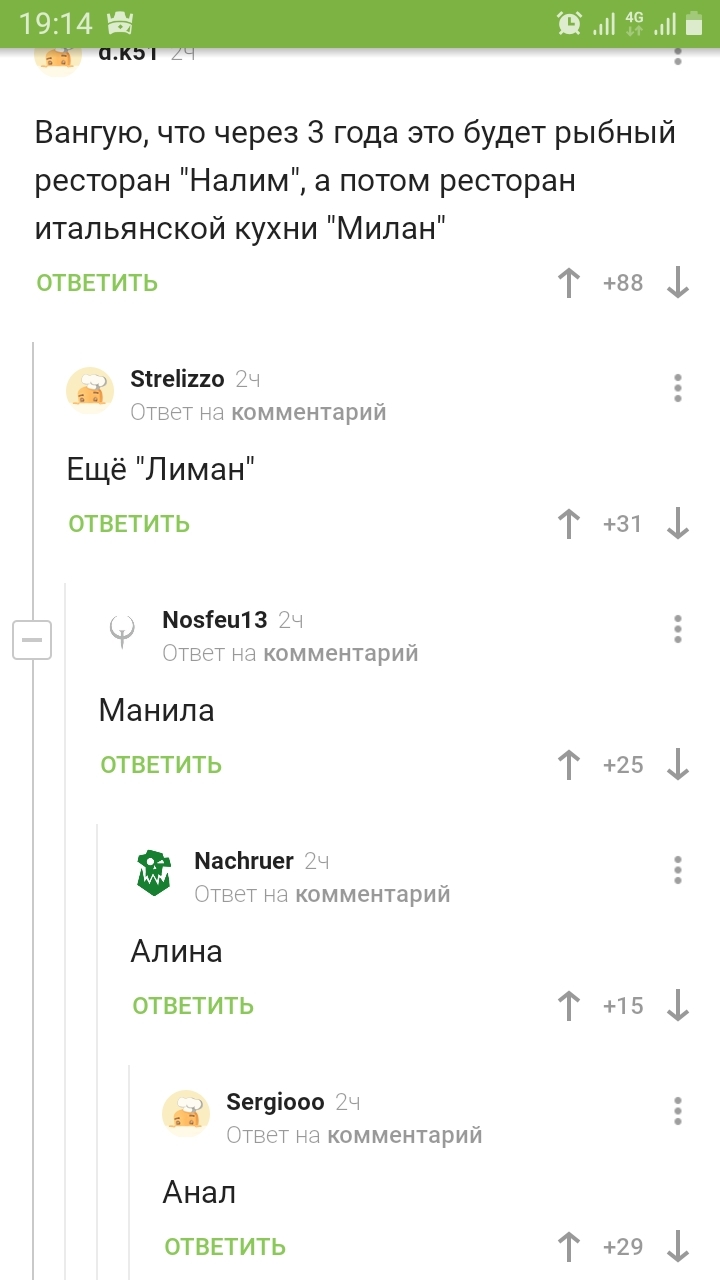Screen dimensions: 720x1280
Task: Open overflow menu on Nachruer's comment
Action: [x=678, y=870]
